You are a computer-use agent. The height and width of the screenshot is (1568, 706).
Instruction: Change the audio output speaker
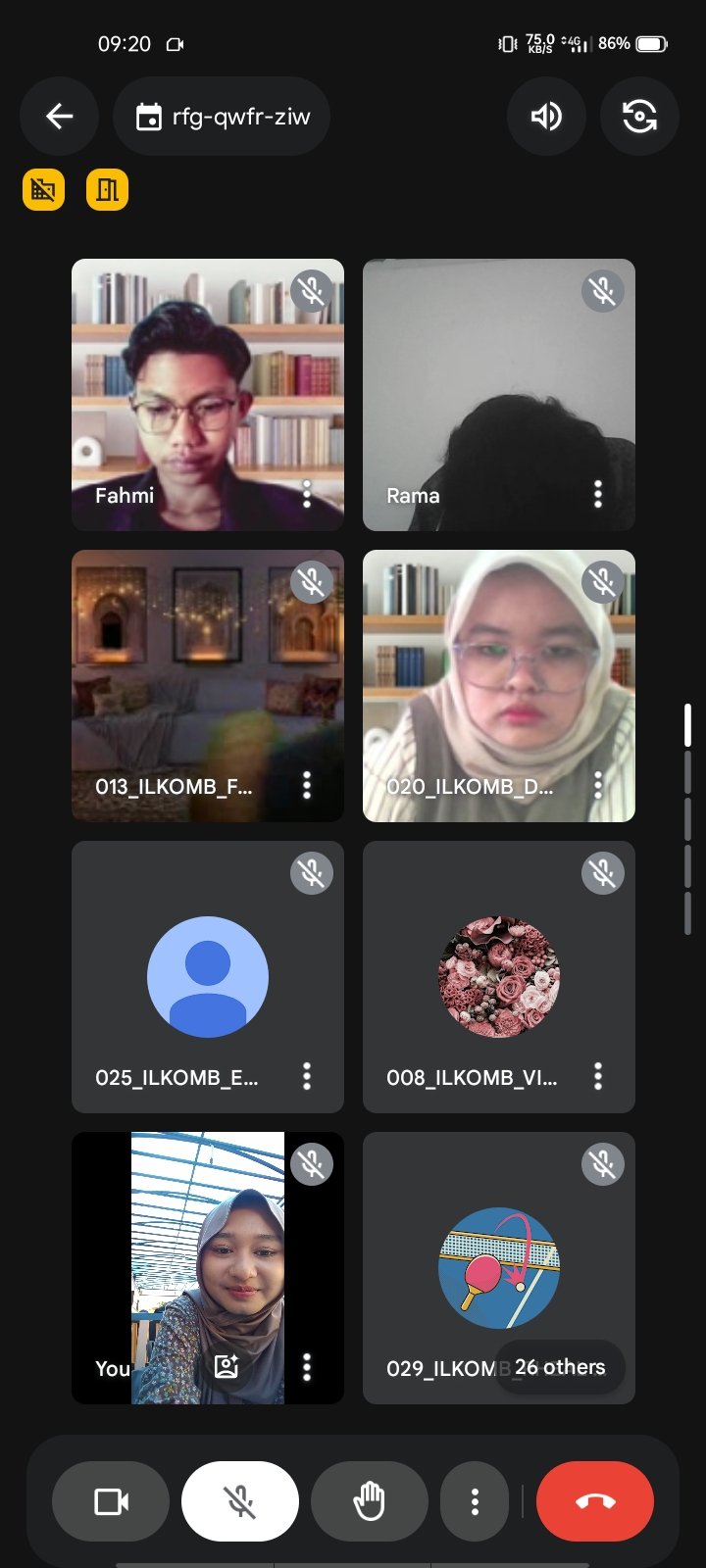pyautogui.click(x=546, y=117)
